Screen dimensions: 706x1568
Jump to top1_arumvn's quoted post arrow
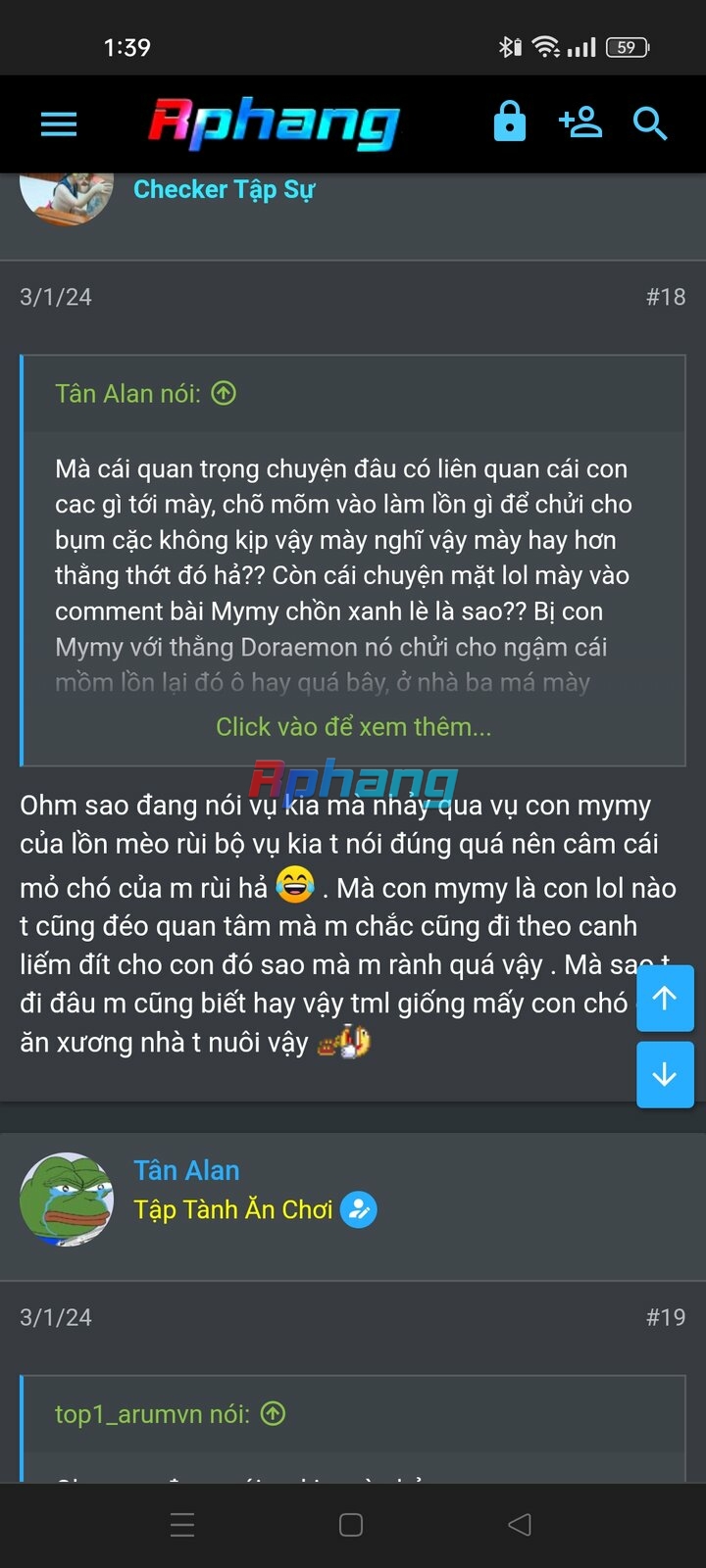273,1414
